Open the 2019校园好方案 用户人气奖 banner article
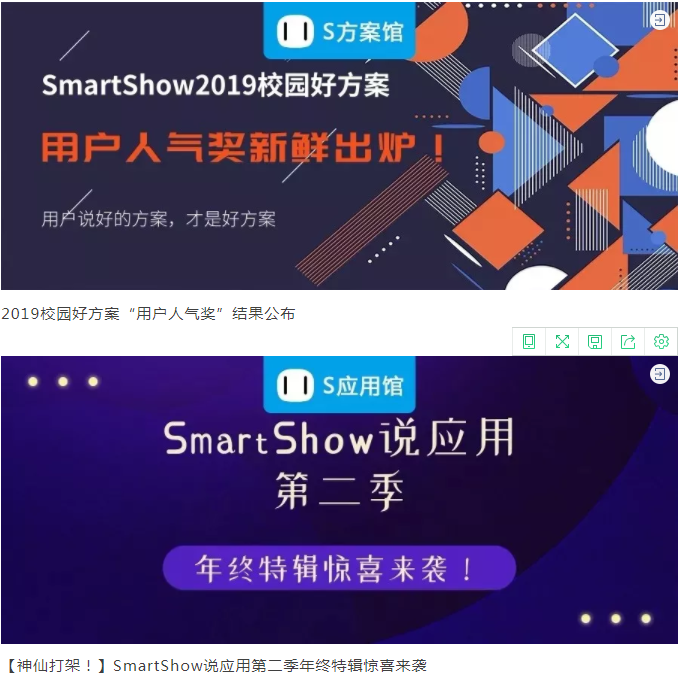This screenshot has height=680, width=680. (x=300, y=150)
